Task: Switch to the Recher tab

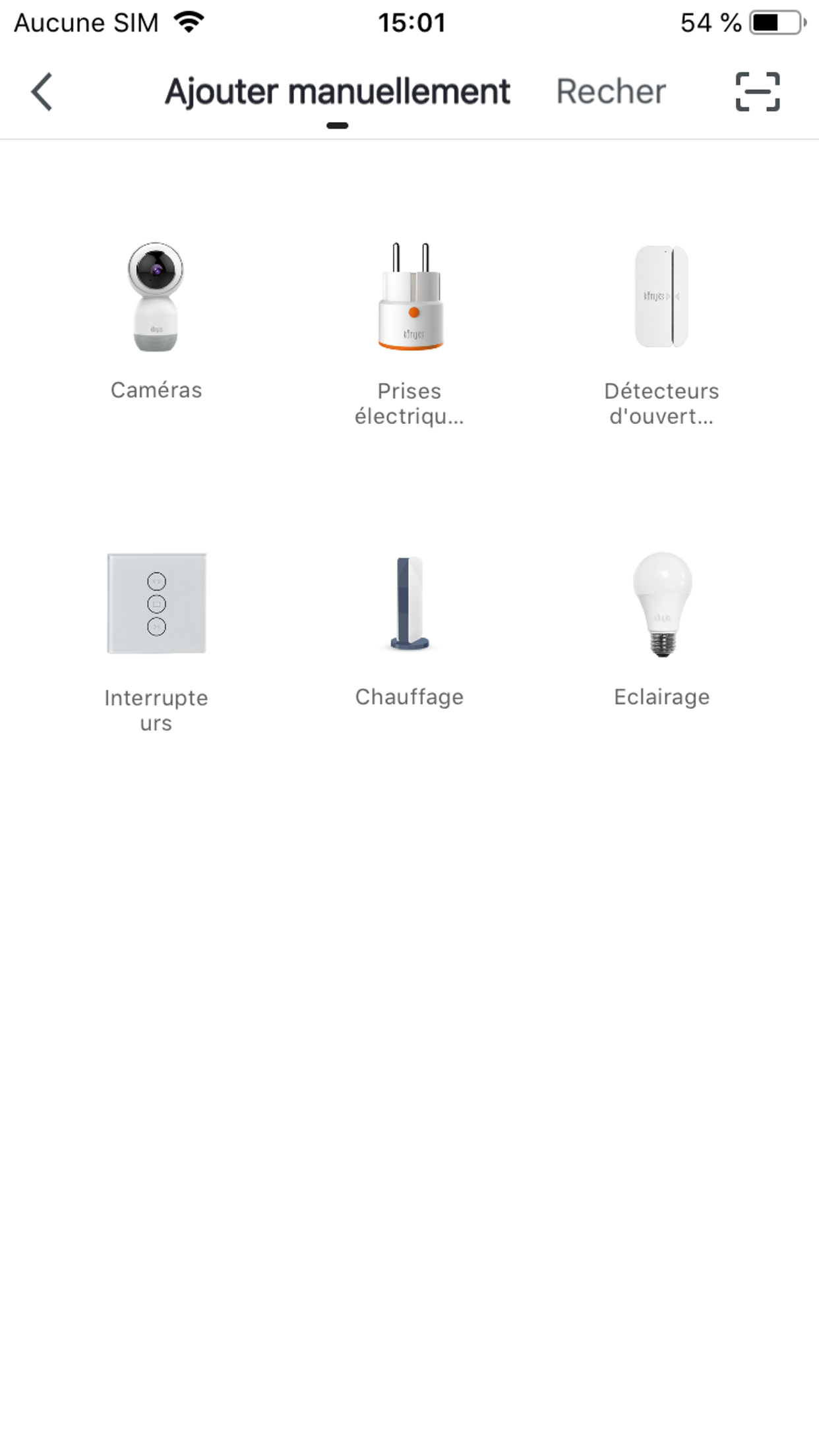Action: click(610, 92)
